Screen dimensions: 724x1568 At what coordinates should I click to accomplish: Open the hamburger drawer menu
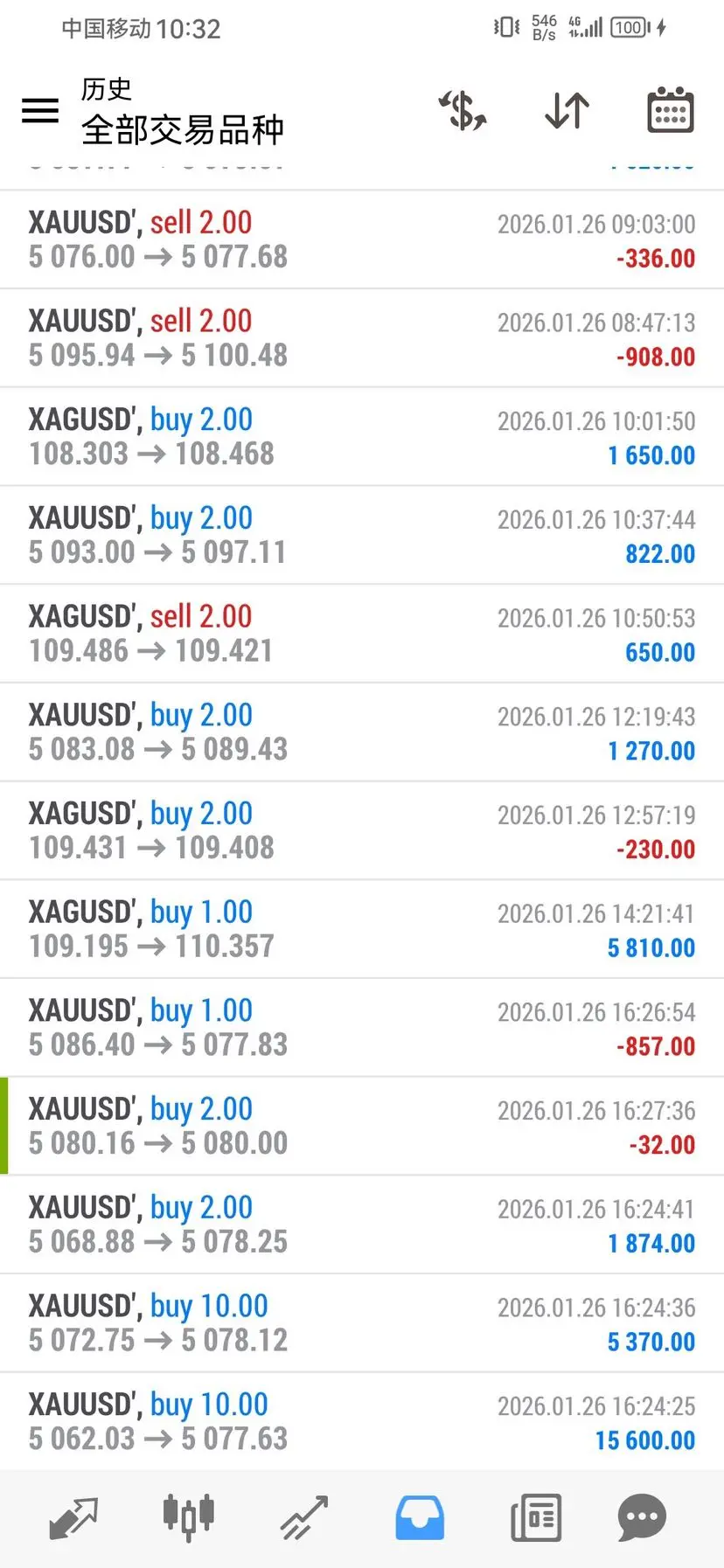pyautogui.click(x=40, y=110)
